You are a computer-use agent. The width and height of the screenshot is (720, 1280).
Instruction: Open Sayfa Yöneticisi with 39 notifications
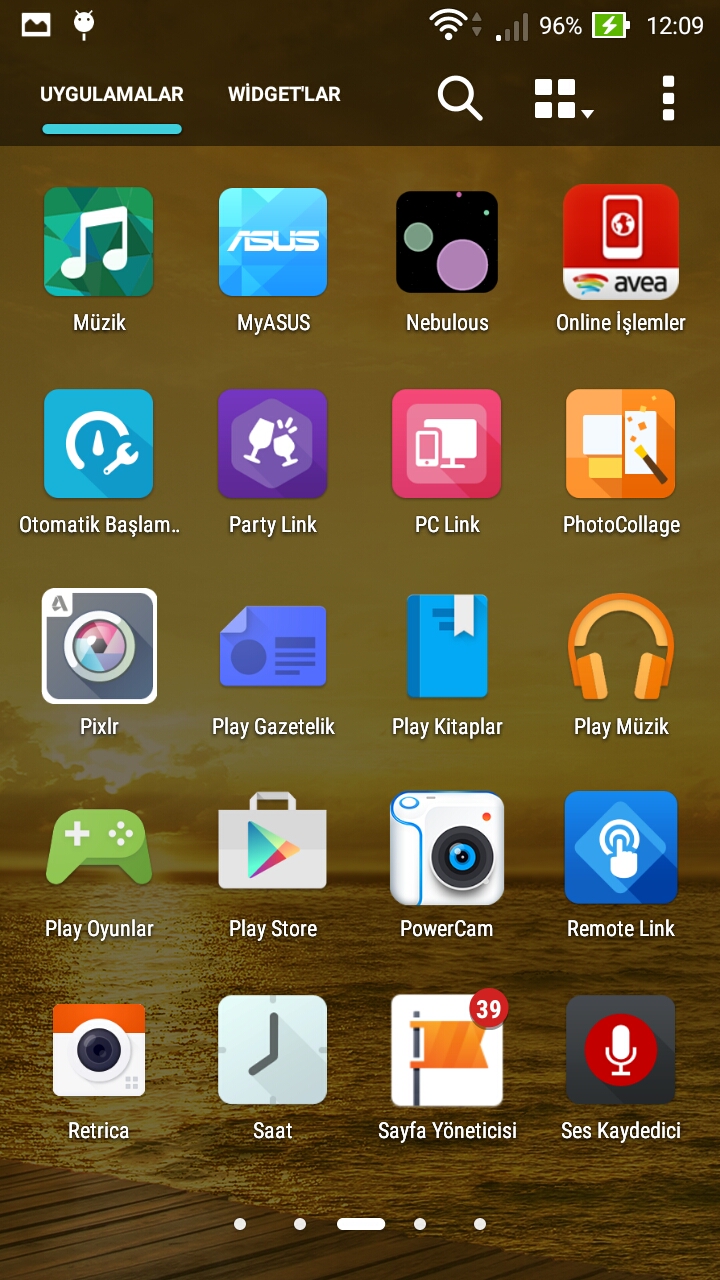[447, 1051]
